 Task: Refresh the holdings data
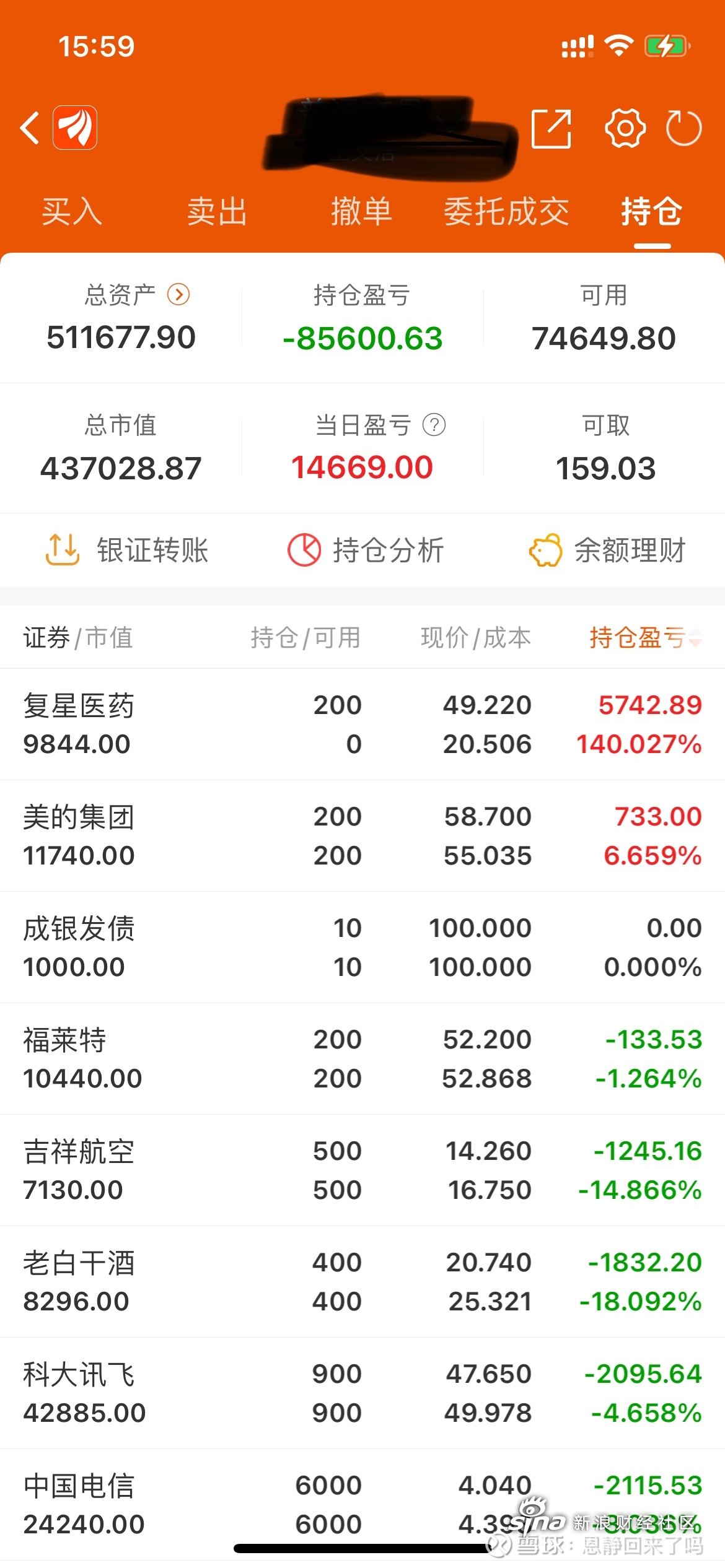coord(683,128)
